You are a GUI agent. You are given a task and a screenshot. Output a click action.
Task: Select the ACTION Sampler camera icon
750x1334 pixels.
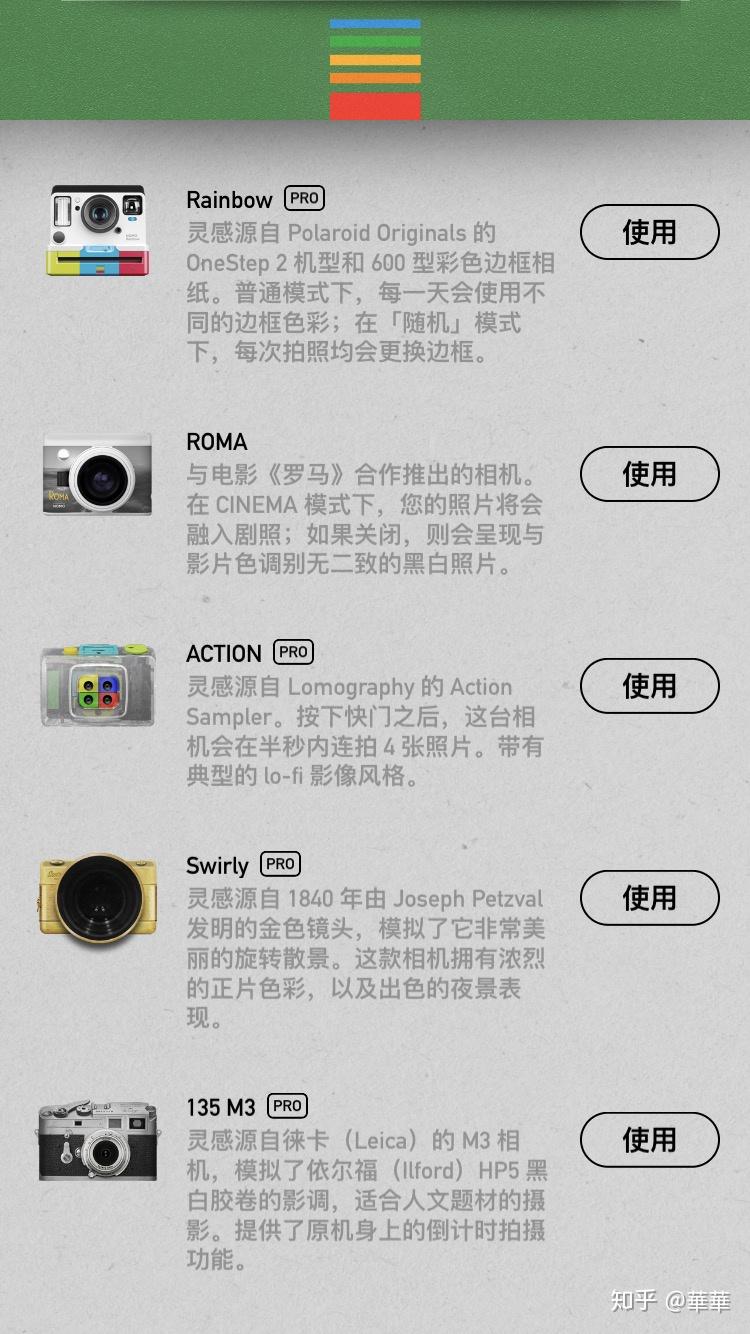point(97,686)
